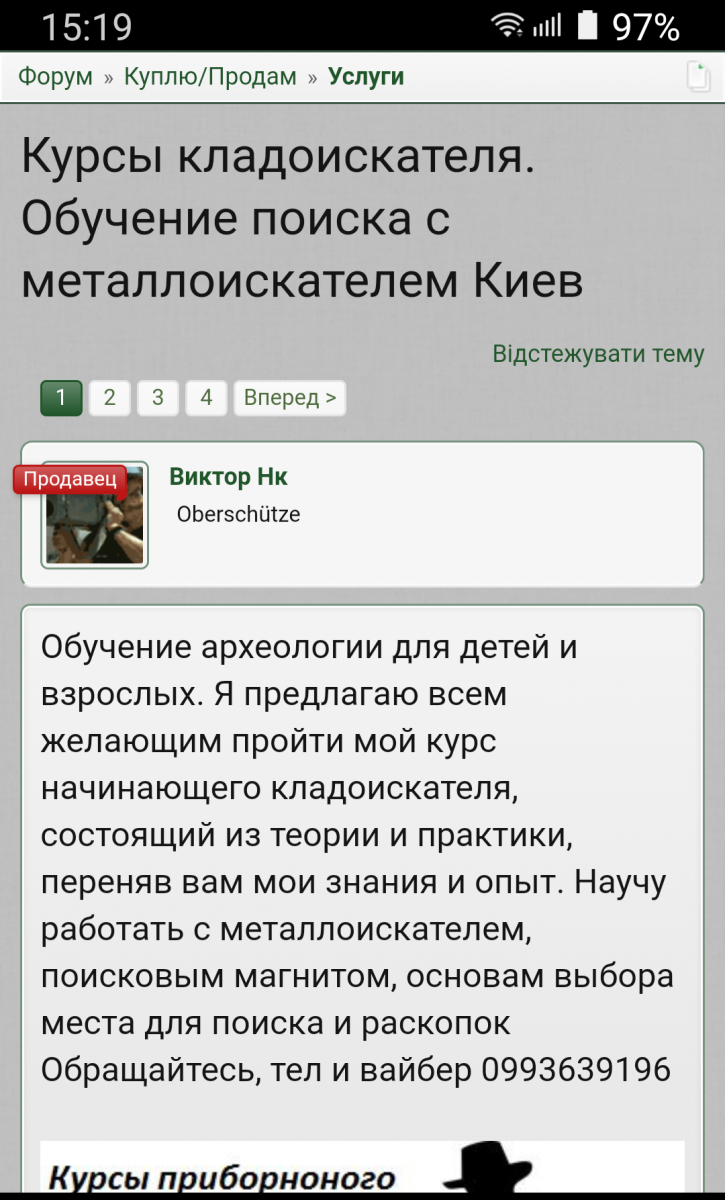
Task: Open Виктор Нк's profile
Action: click(x=228, y=477)
